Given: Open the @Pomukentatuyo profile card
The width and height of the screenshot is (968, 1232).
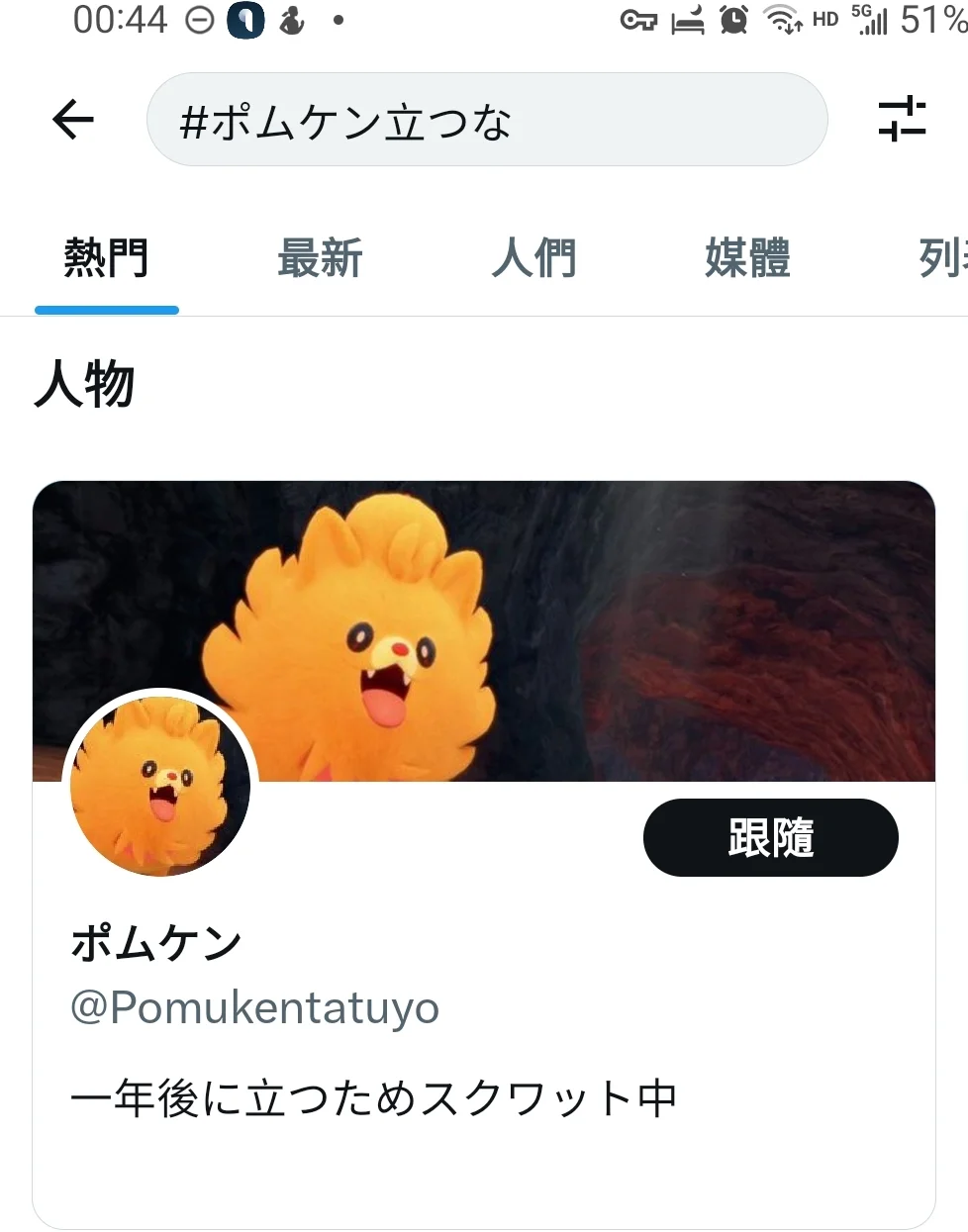Looking at the screenshot, I should [x=254, y=1008].
